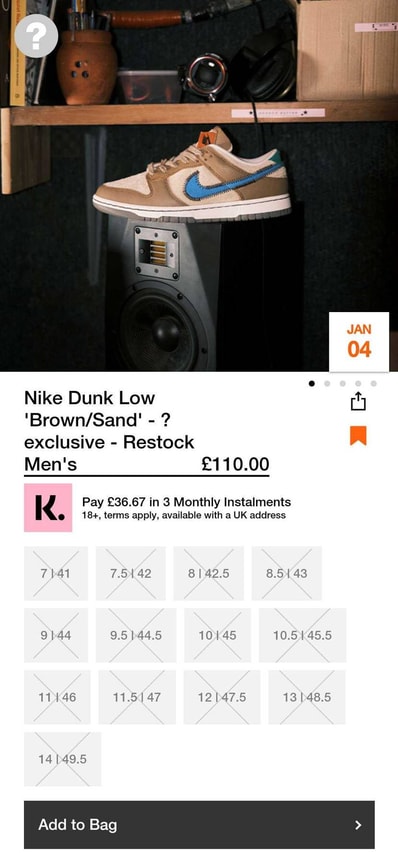
Task: Select size 7 | 41
Action: (55, 573)
